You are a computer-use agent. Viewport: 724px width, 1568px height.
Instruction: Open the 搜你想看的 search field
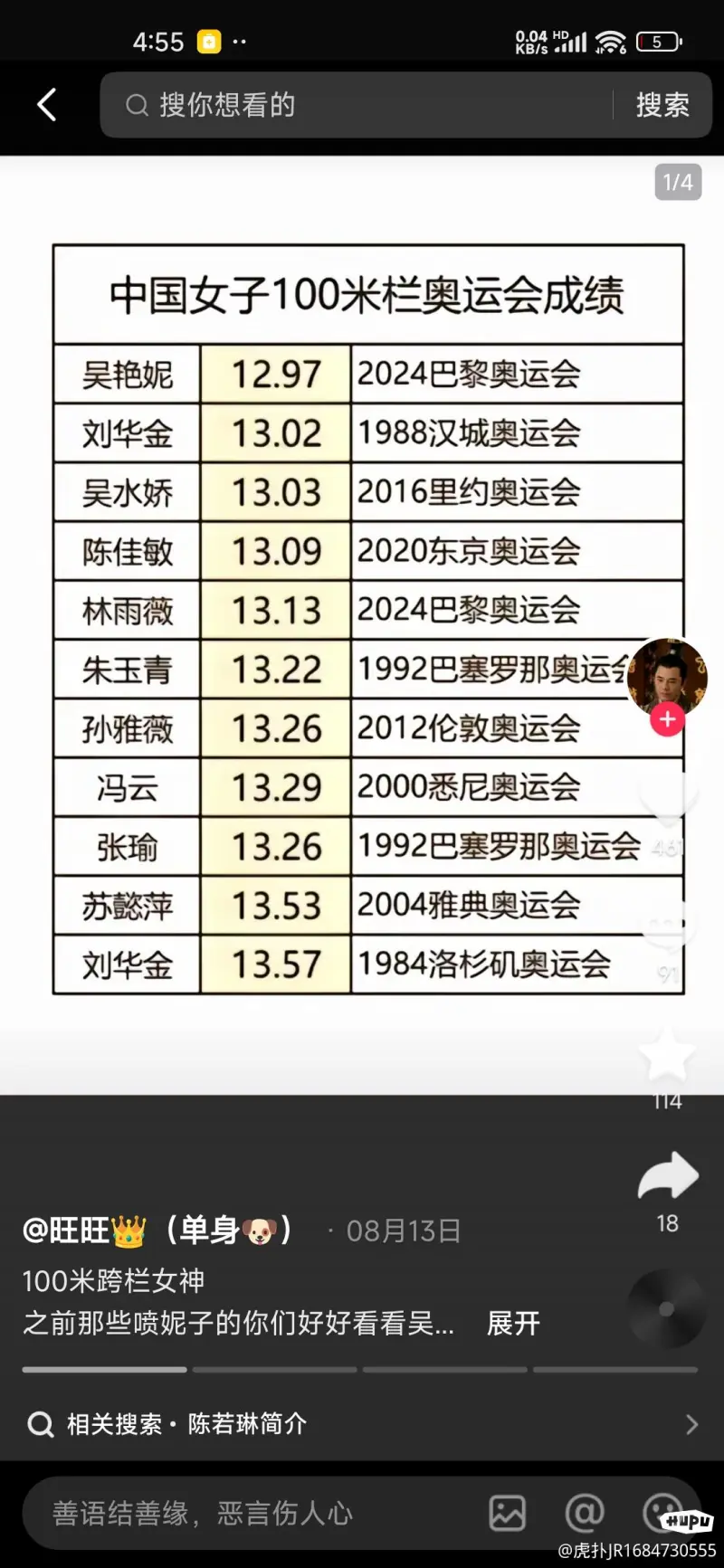coord(362,105)
